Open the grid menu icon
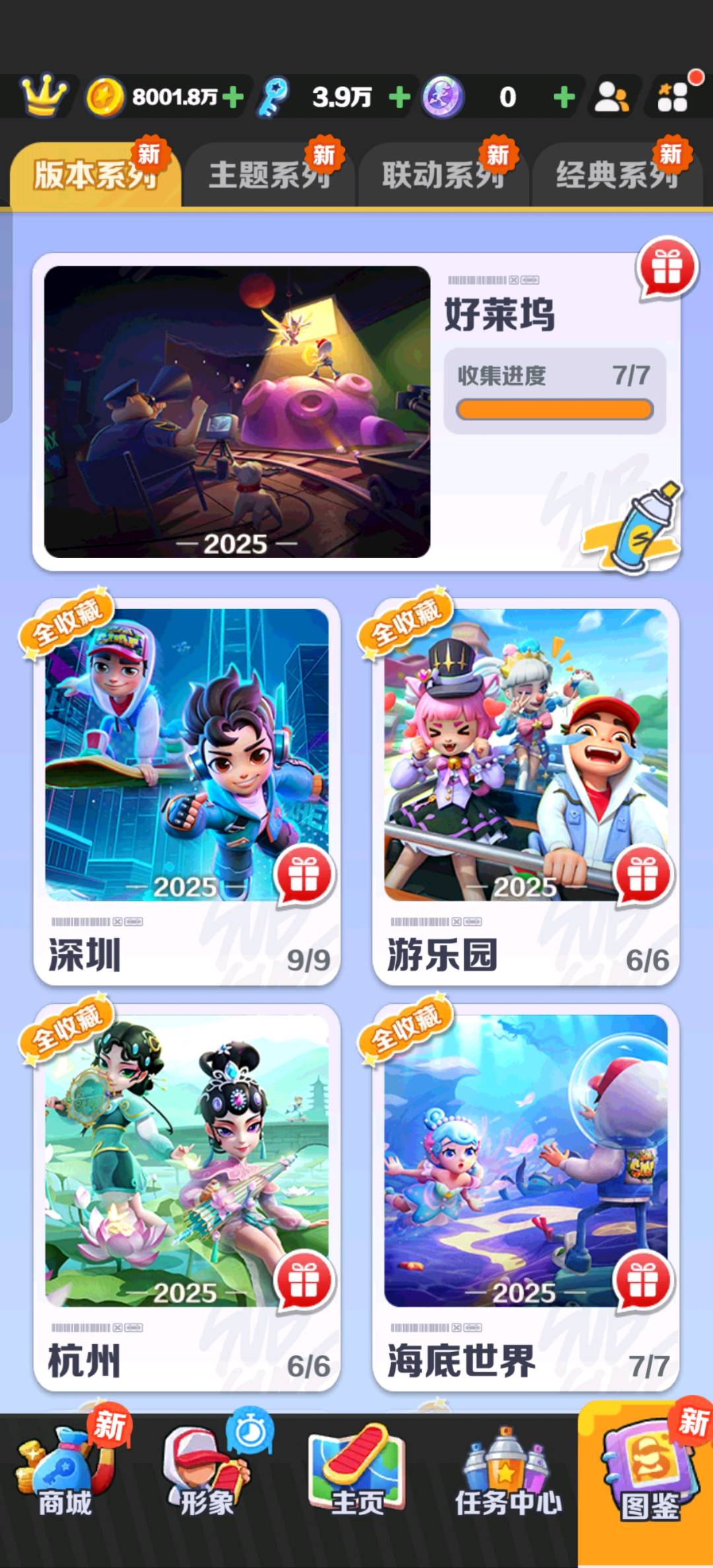 [x=673, y=98]
